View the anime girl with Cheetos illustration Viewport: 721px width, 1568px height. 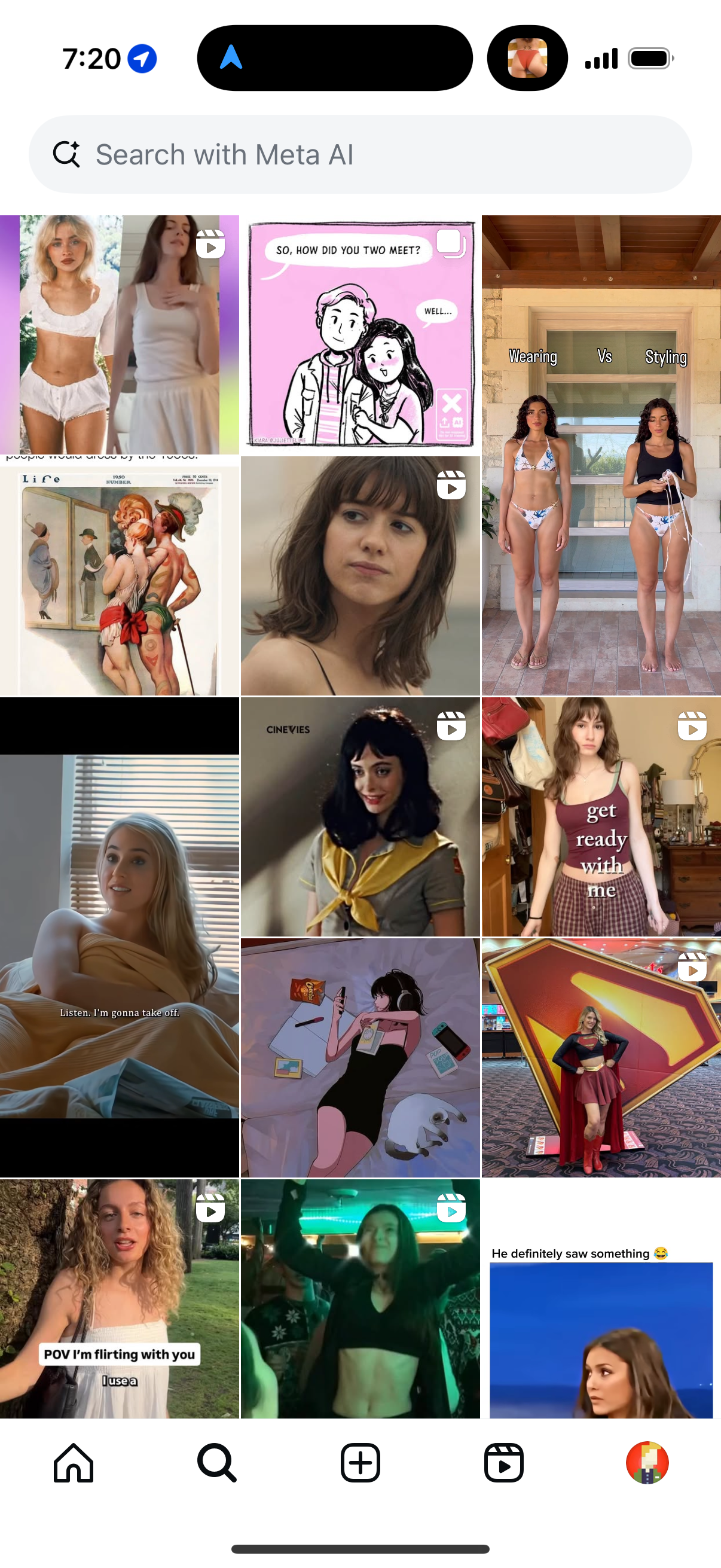[360, 1057]
